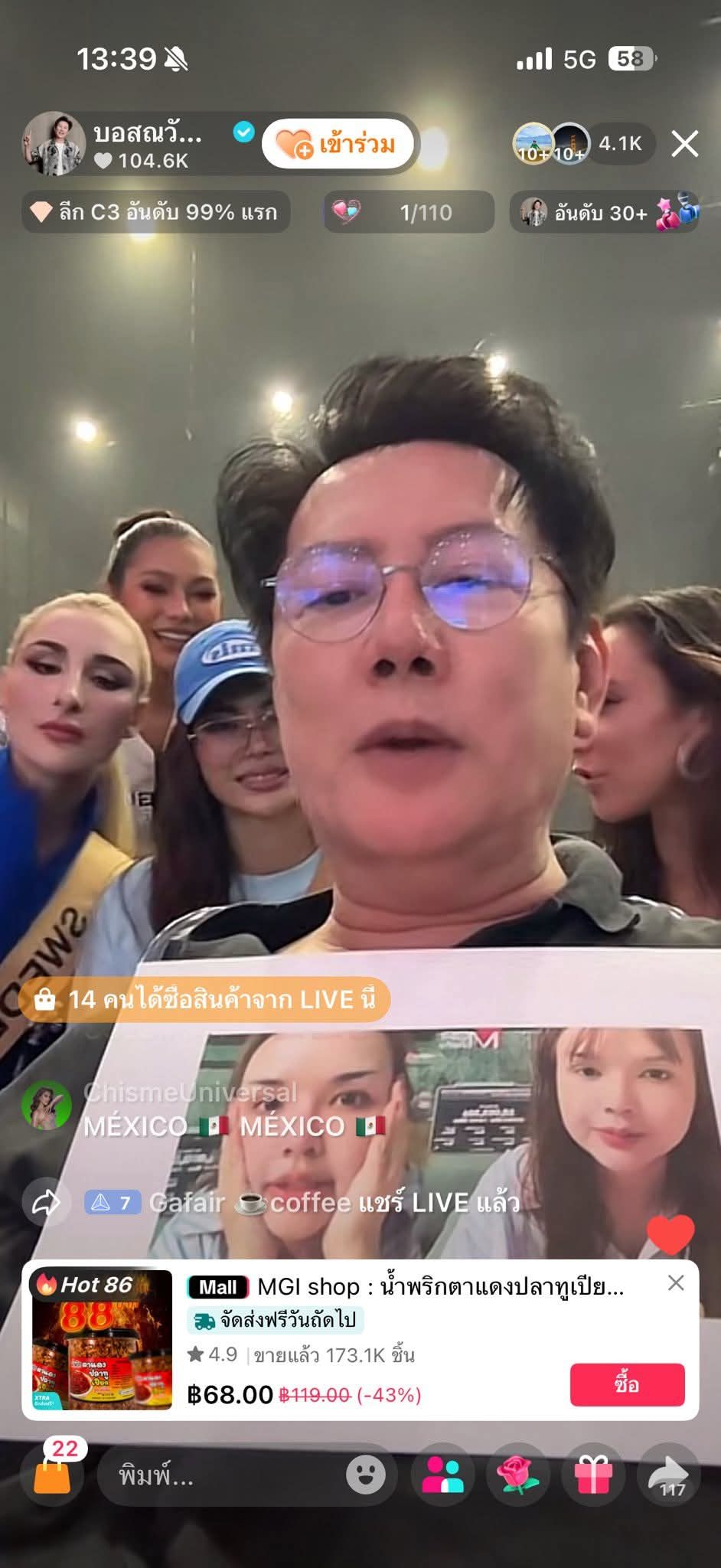Send a rose gift
Viewport: 721px width, 1568px height.
click(x=518, y=1474)
